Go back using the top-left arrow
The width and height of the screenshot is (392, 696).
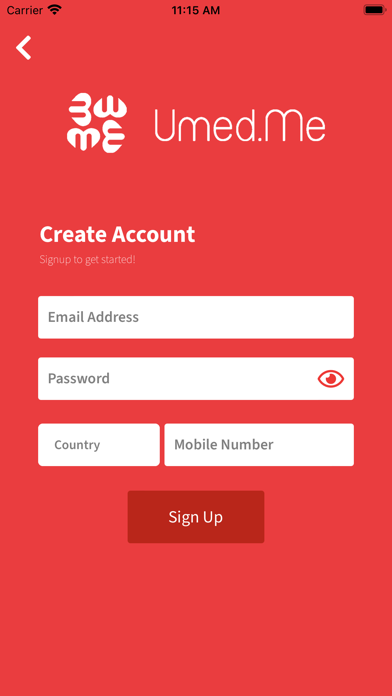click(x=24, y=47)
